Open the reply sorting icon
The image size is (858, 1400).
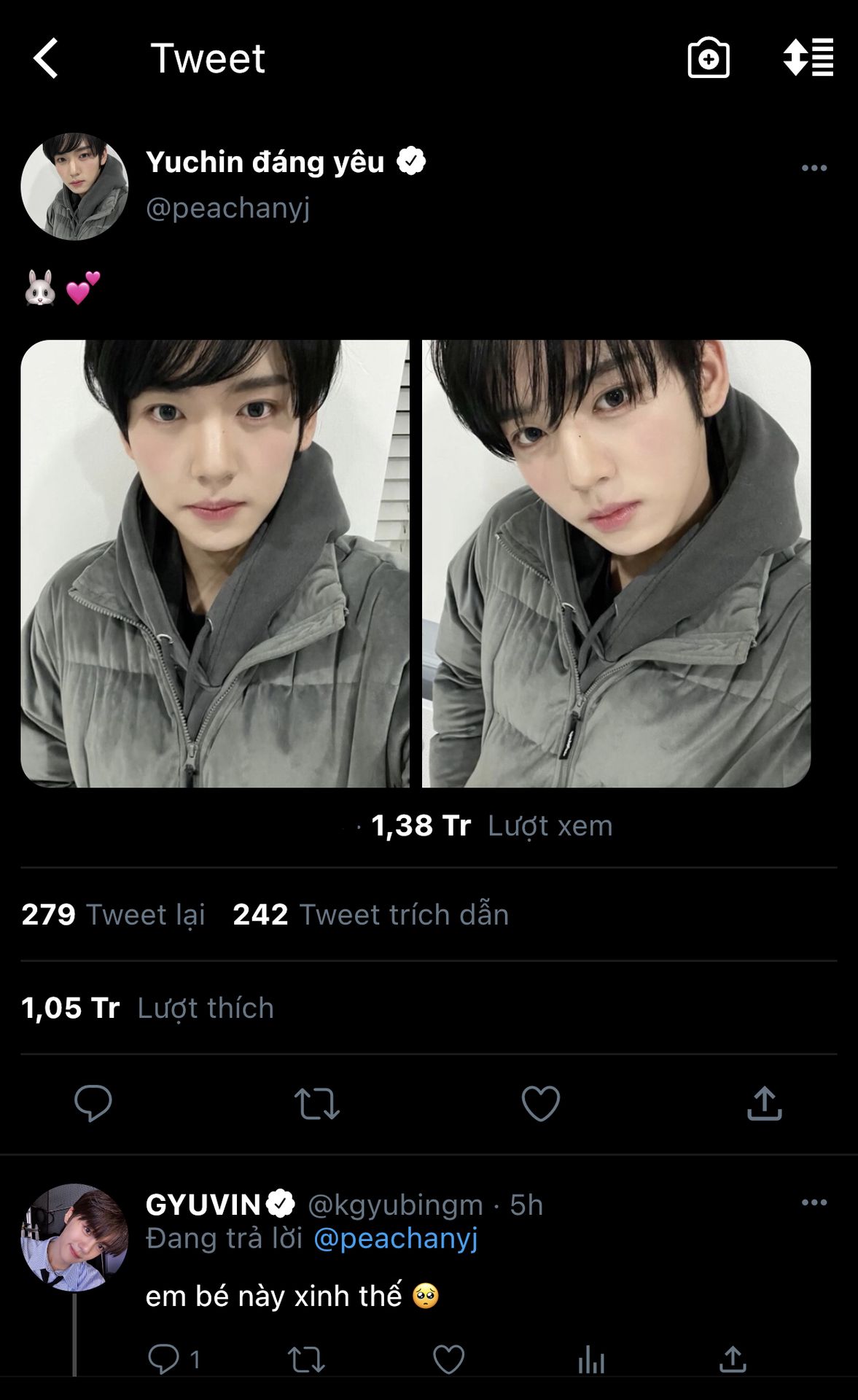(x=808, y=58)
